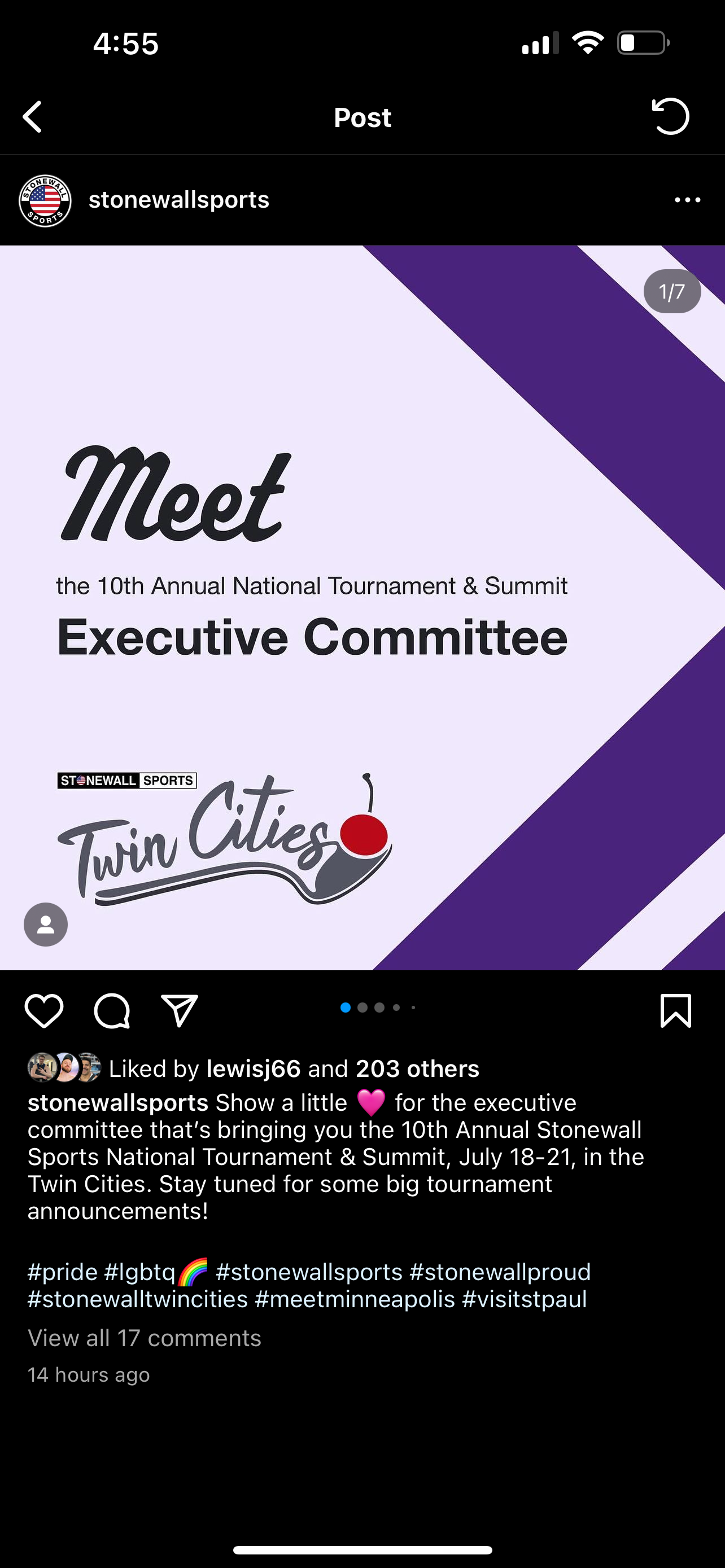The image size is (725, 1568).
Task: Open the #stonewallsports hashtag
Action: 309,1272
